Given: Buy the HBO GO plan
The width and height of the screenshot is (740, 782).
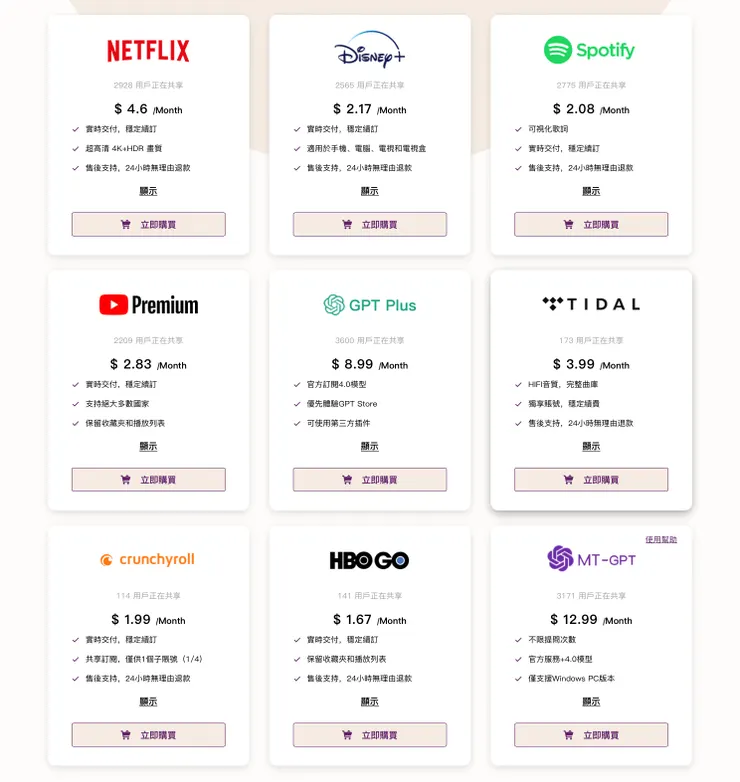Looking at the screenshot, I should coord(369,735).
